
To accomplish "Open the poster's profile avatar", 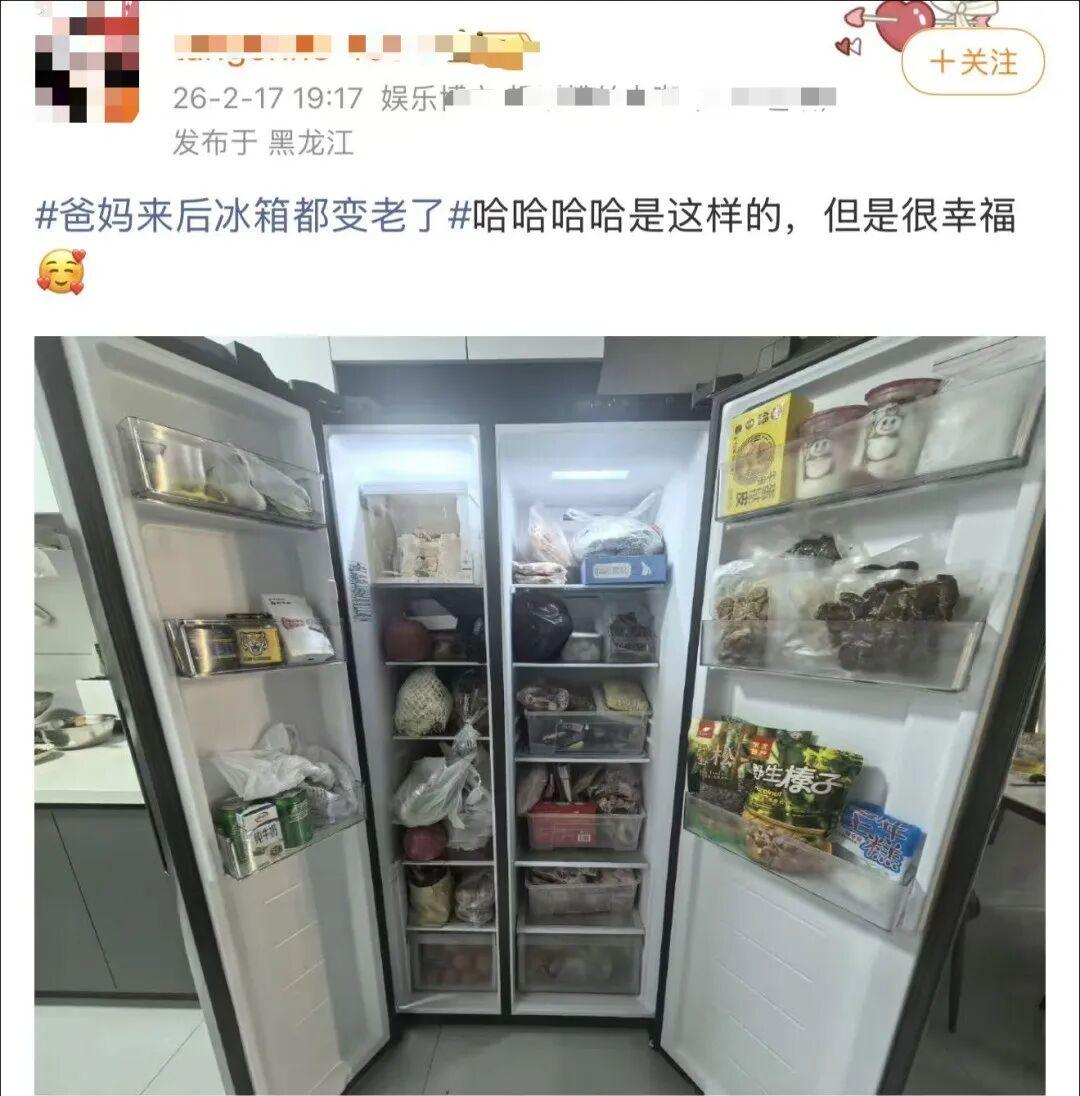I will coord(87,62).
